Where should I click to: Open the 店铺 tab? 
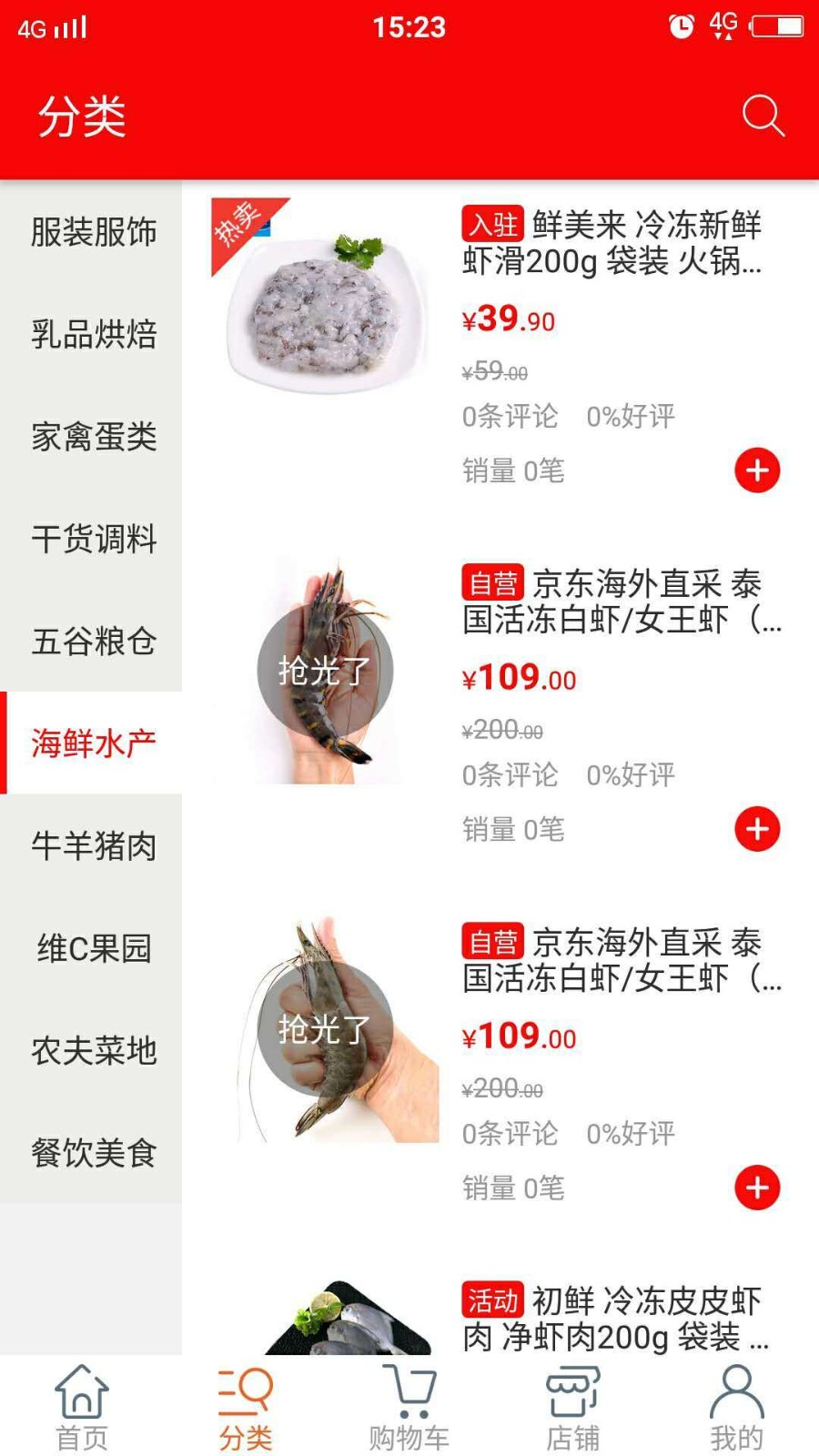point(572,1407)
